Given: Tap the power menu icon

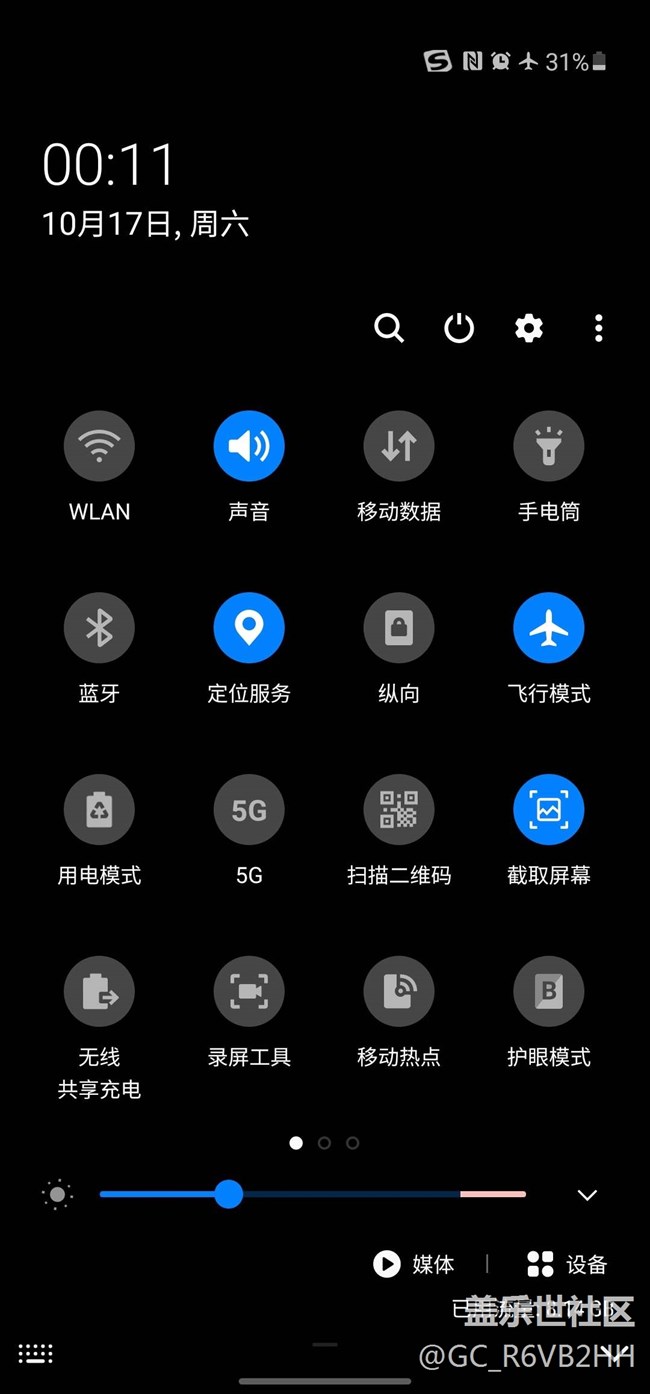Looking at the screenshot, I should point(459,328).
